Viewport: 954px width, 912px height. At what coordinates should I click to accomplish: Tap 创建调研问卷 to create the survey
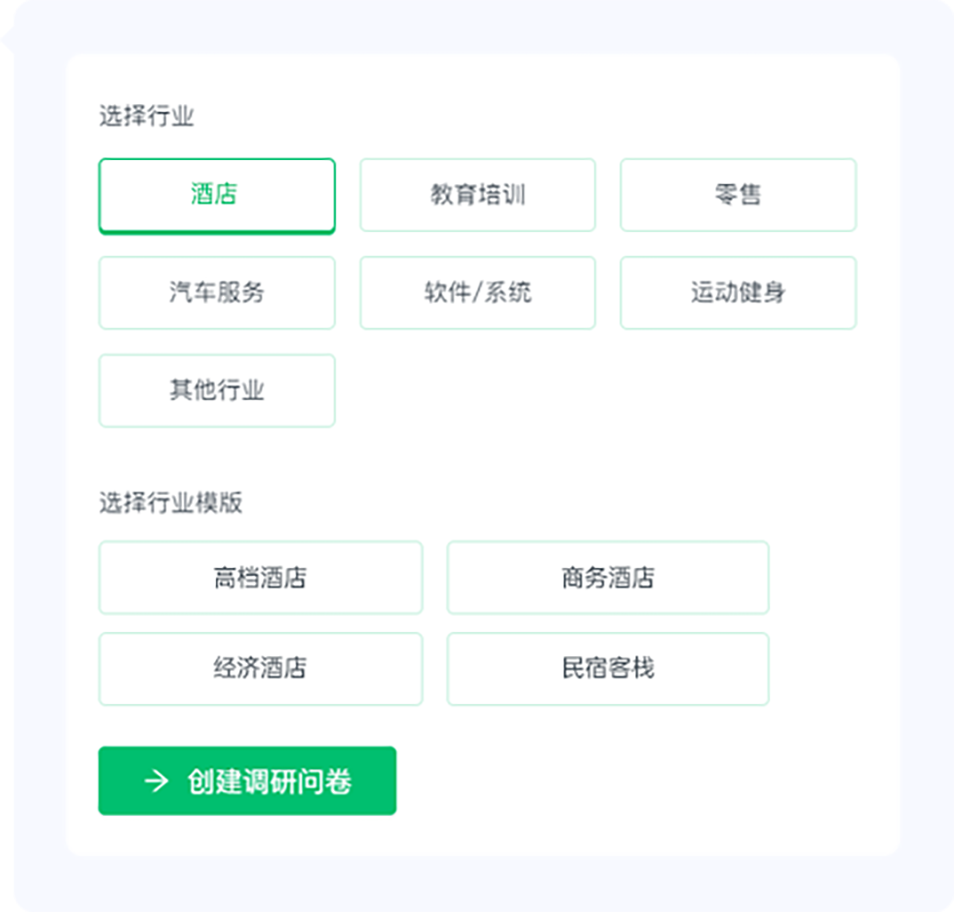[x=247, y=781]
